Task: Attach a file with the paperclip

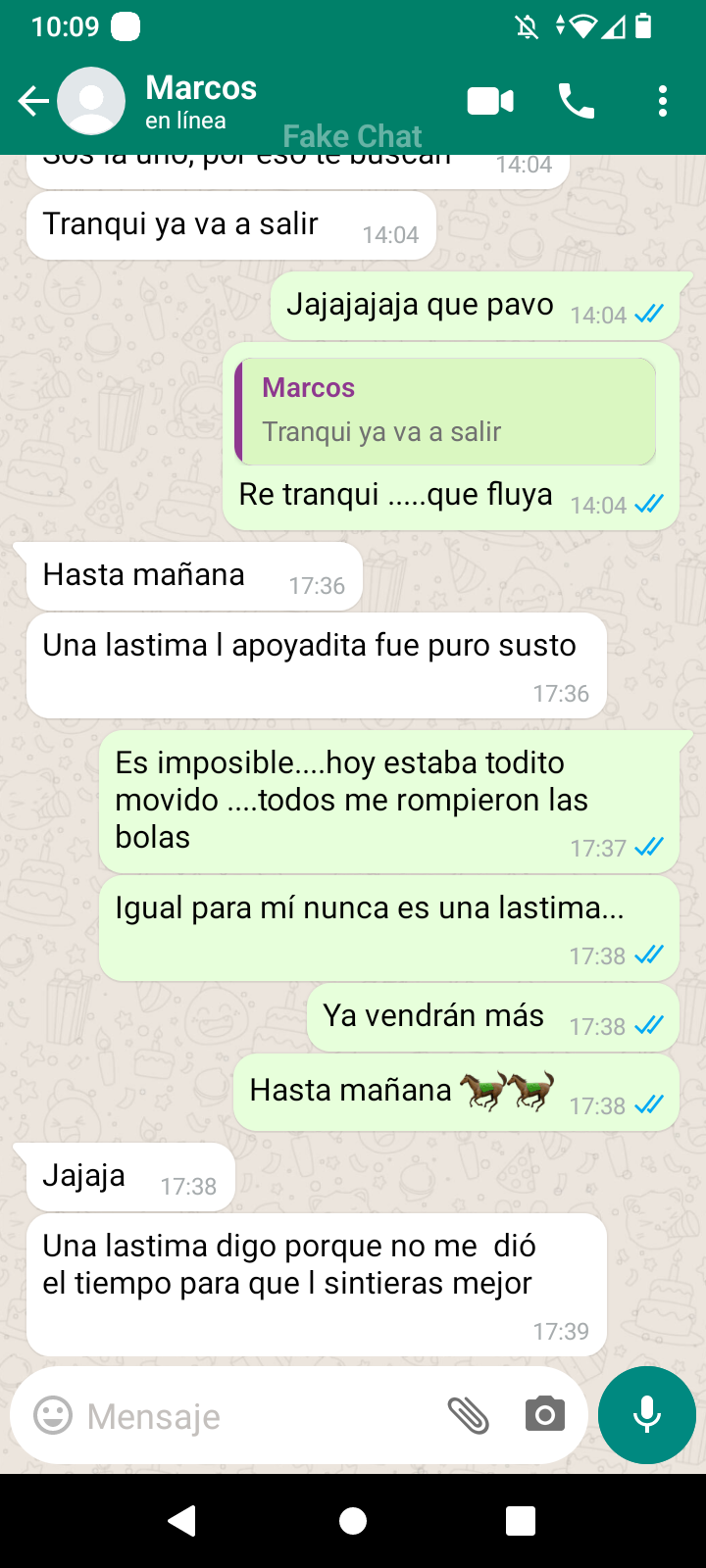Action: (468, 1415)
